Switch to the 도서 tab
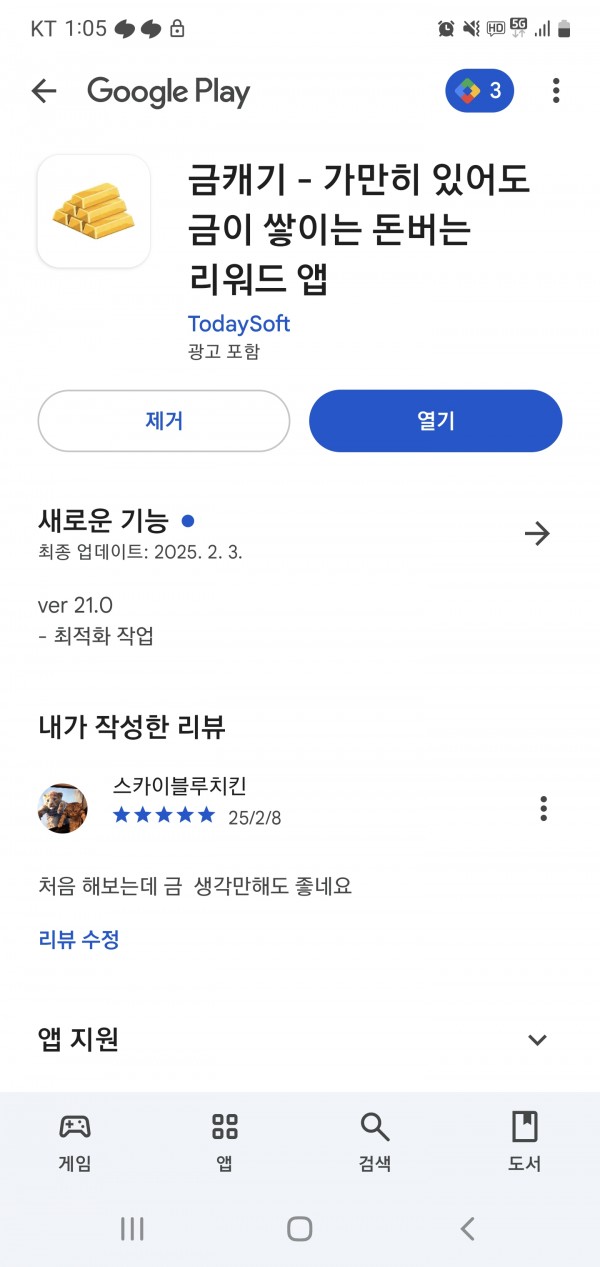 pyautogui.click(x=525, y=1142)
